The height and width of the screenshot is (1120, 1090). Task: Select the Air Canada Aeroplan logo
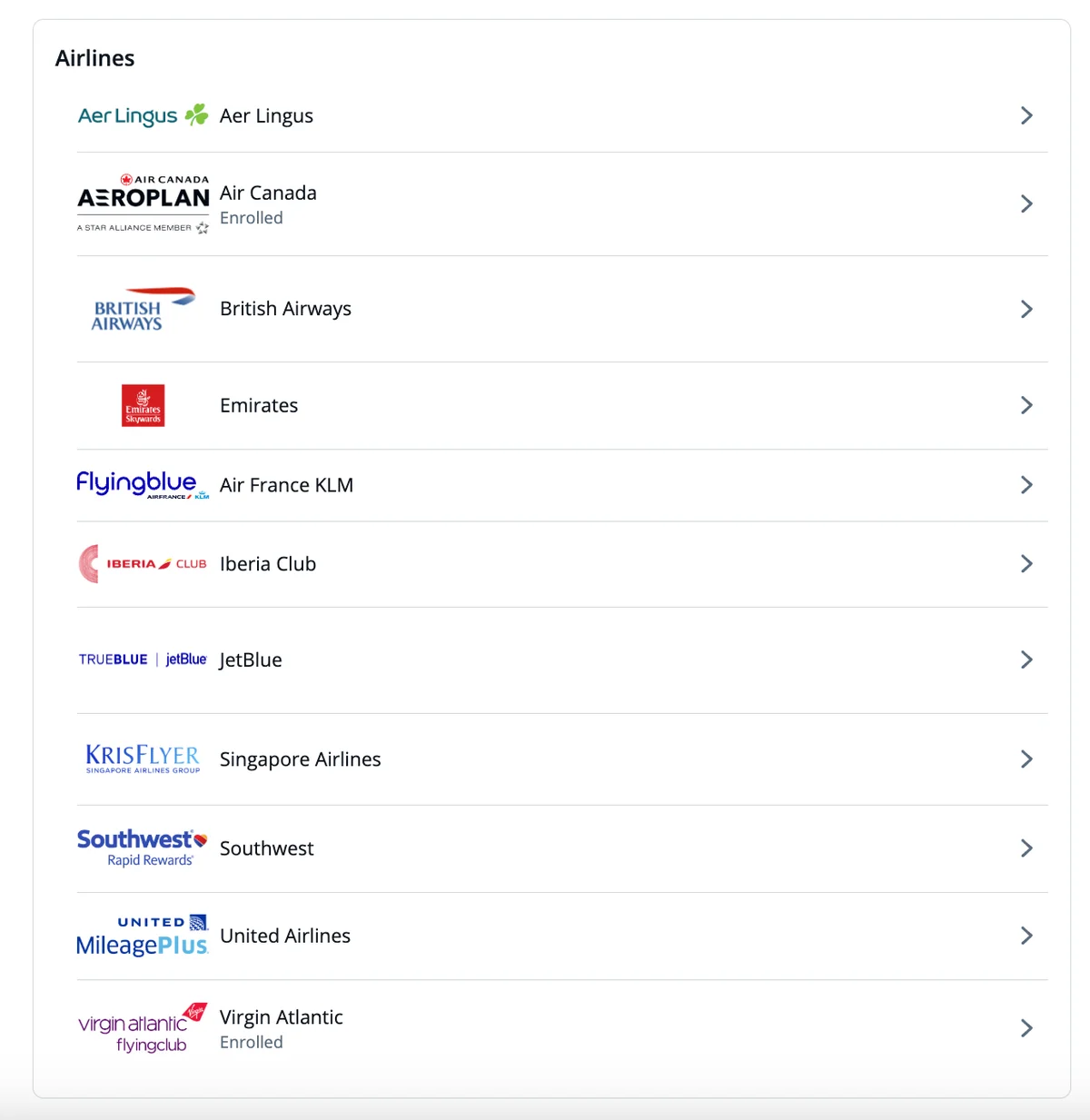point(142,199)
